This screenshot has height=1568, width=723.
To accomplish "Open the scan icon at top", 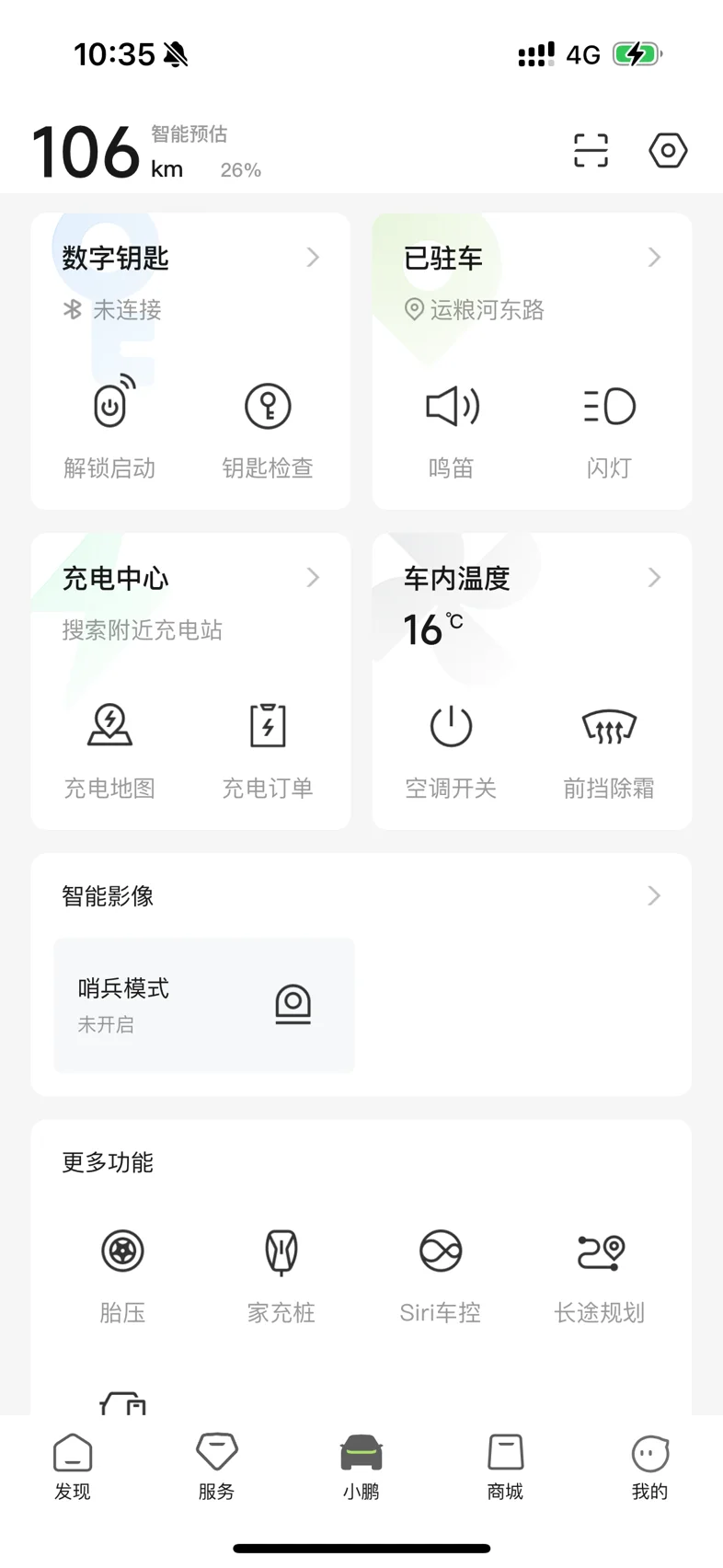I will click(591, 150).
